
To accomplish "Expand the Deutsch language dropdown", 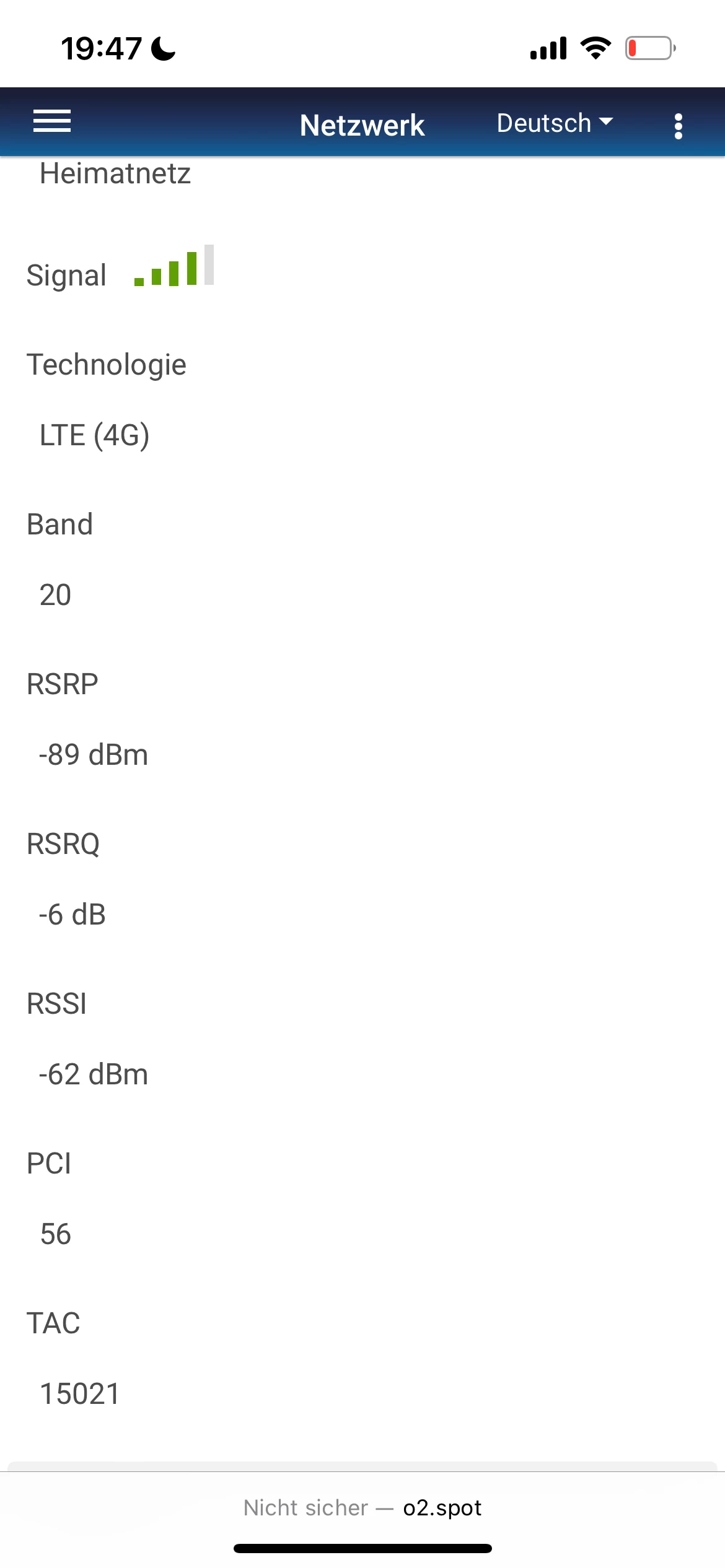I will point(555,123).
